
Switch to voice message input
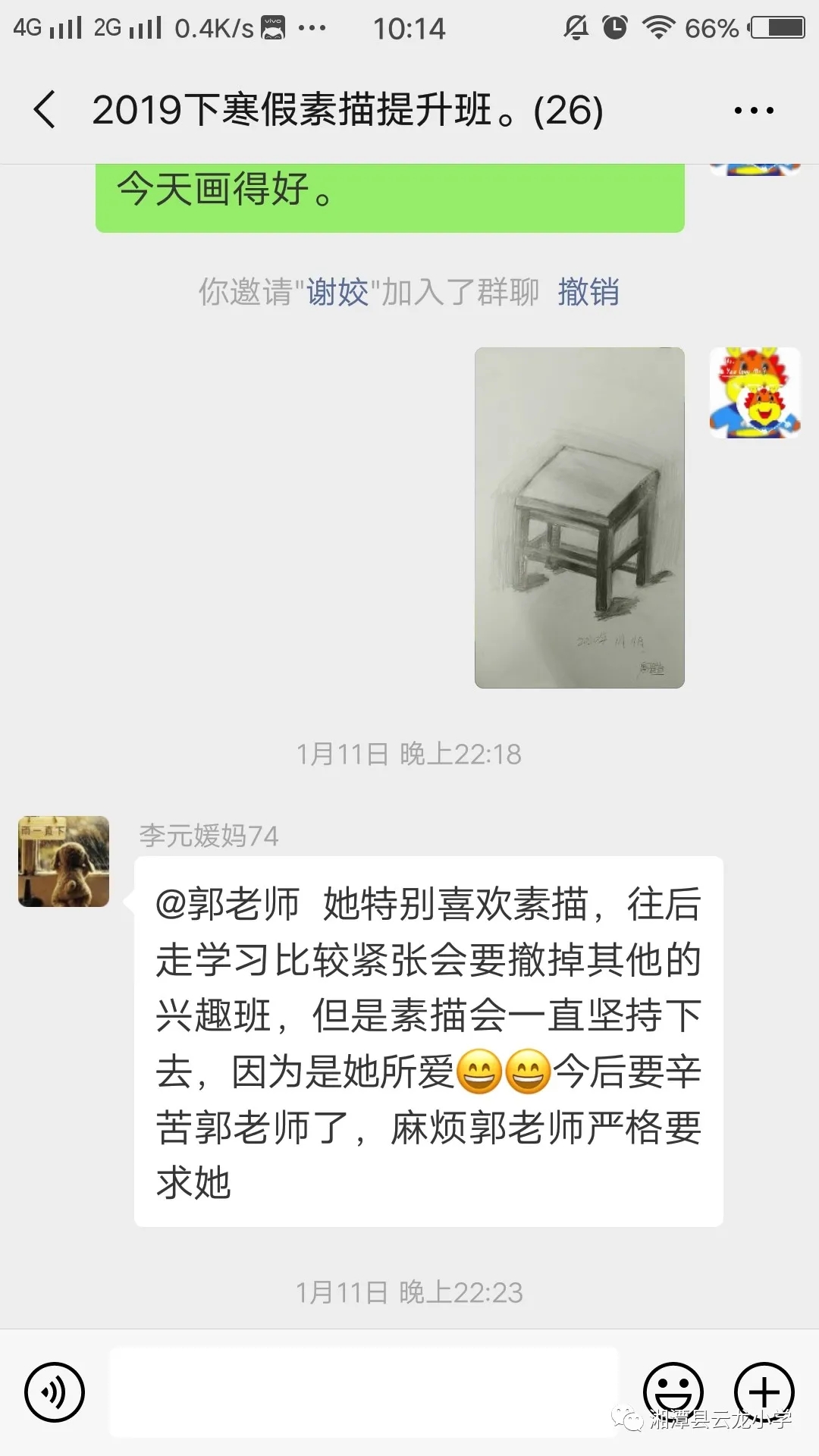pos(55,1392)
